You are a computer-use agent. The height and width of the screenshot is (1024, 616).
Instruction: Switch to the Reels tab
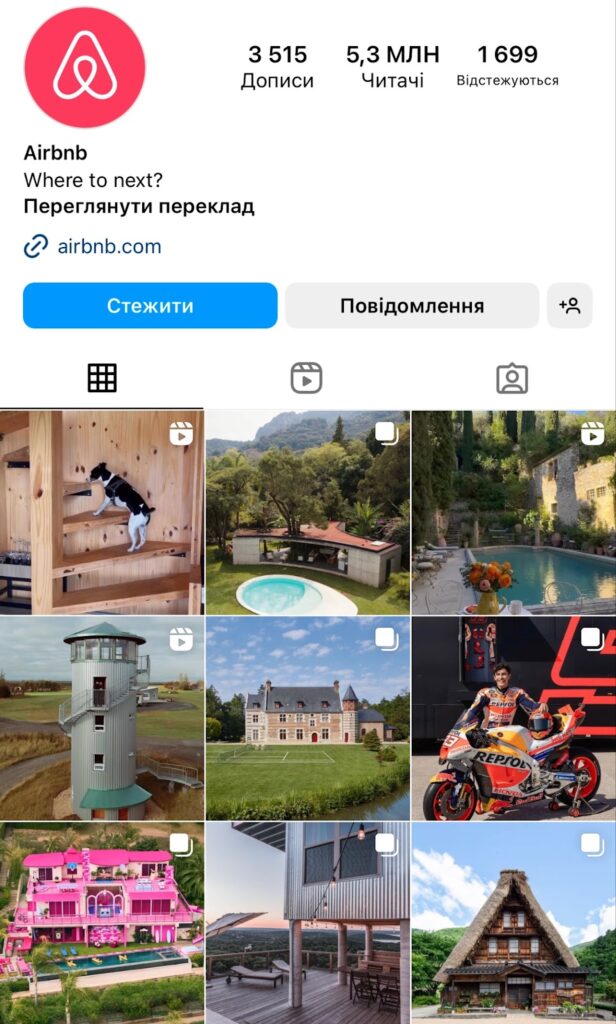pyautogui.click(x=306, y=378)
